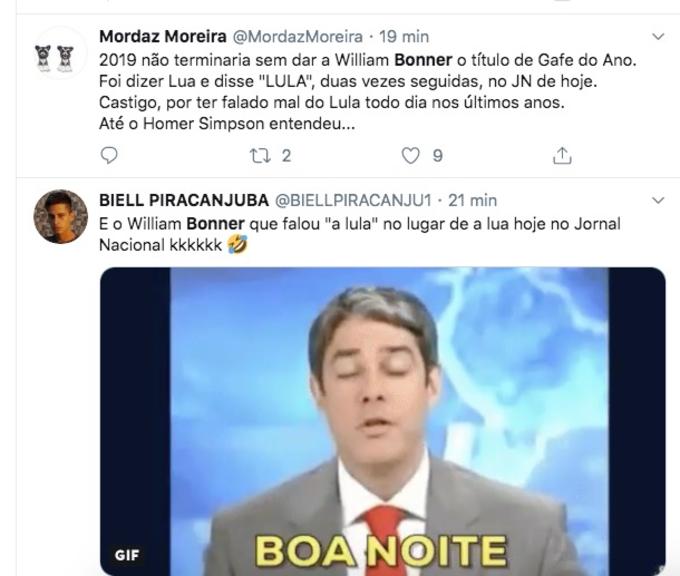Open BIELL PIRACANJUBA's profile picture
This screenshot has height=576, width=680.
[61, 216]
